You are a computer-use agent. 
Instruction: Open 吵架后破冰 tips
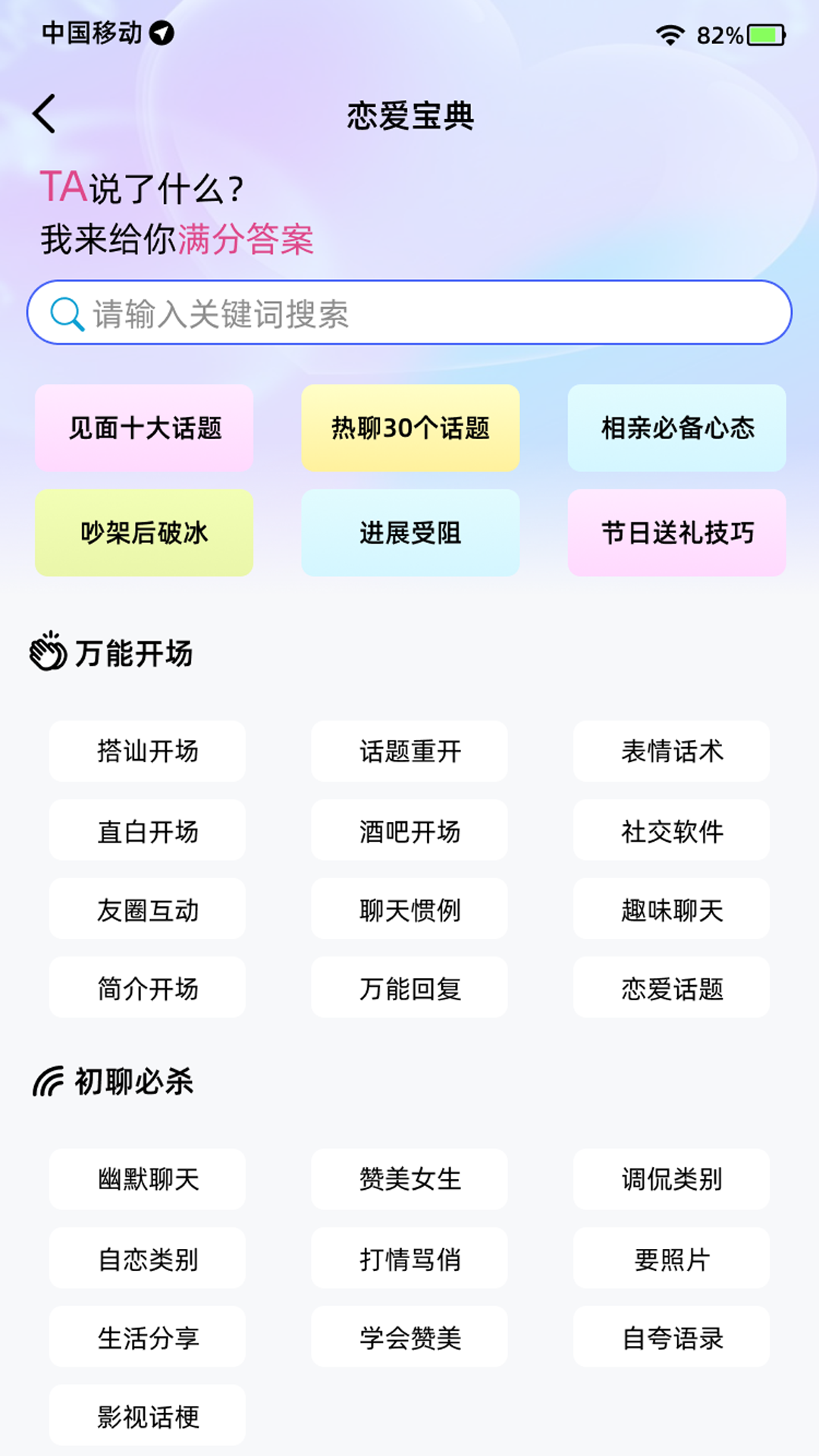click(x=144, y=533)
